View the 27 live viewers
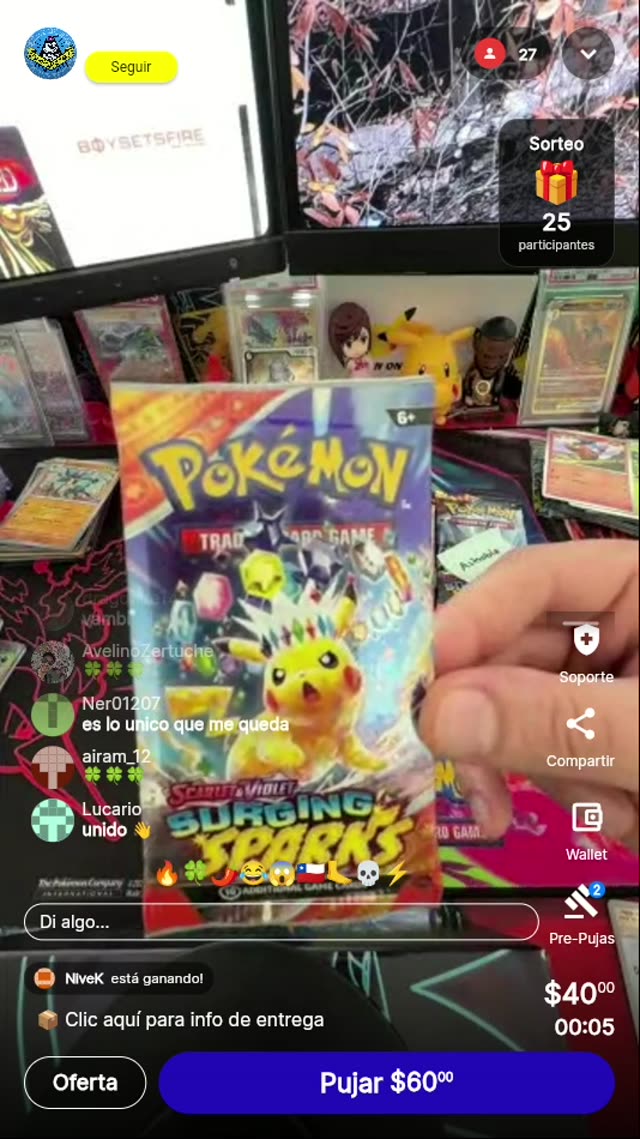 pyautogui.click(x=508, y=54)
